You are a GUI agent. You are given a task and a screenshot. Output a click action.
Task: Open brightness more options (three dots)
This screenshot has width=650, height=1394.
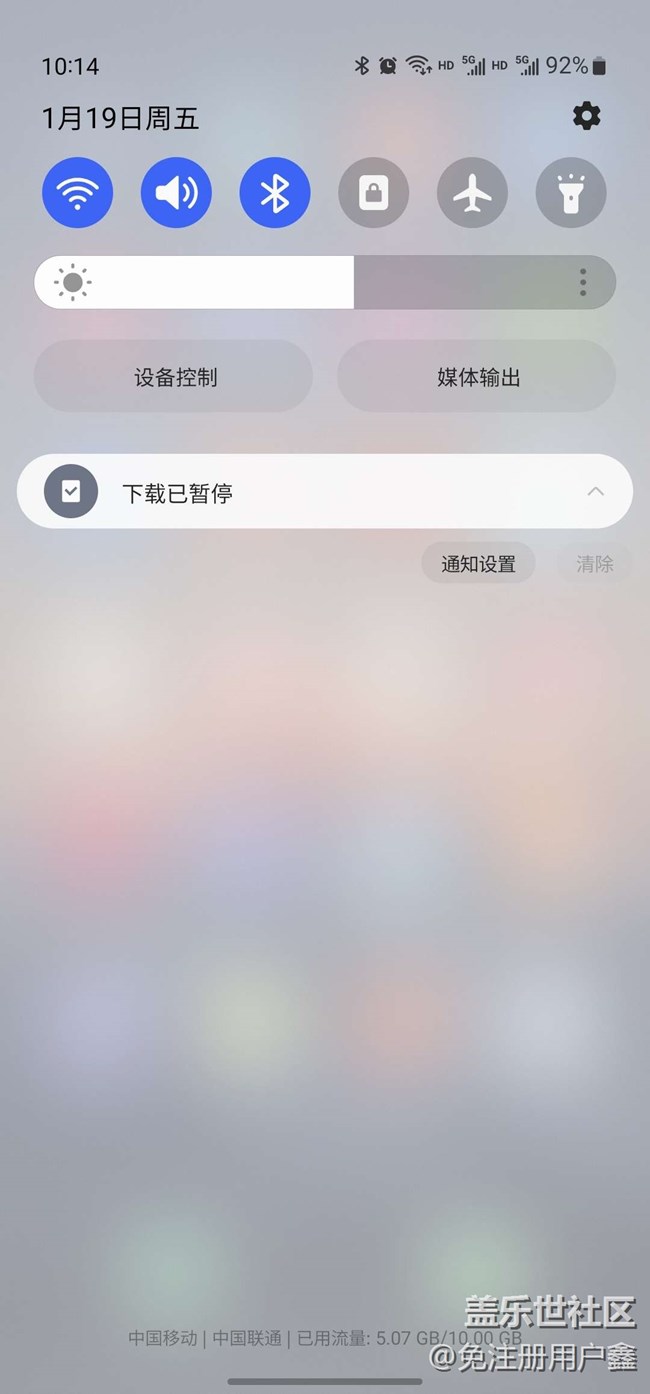click(583, 282)
